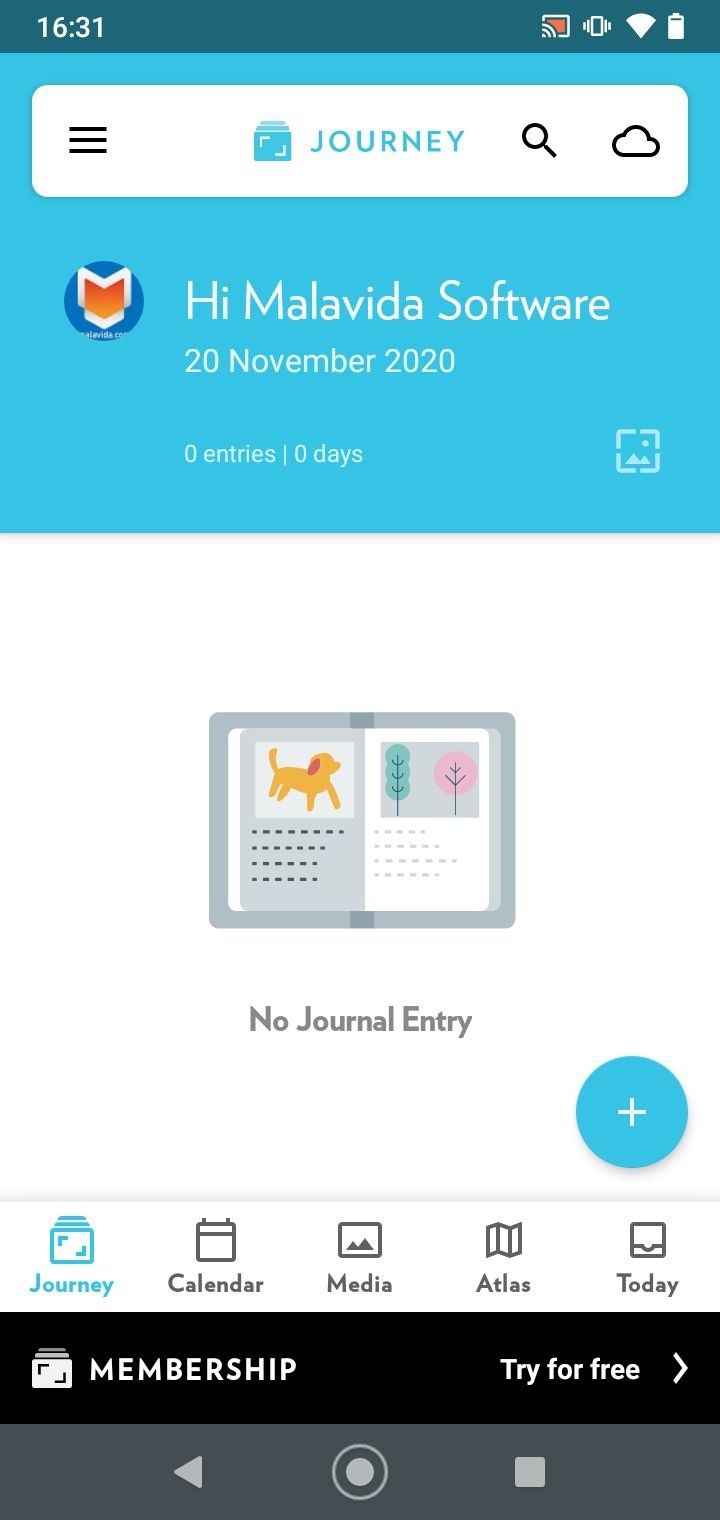The height and width of the screenshot is (1520, 720).
Task: Switch to the Calendar tab
Action: pyautogui.click(x=216, y=1257)
